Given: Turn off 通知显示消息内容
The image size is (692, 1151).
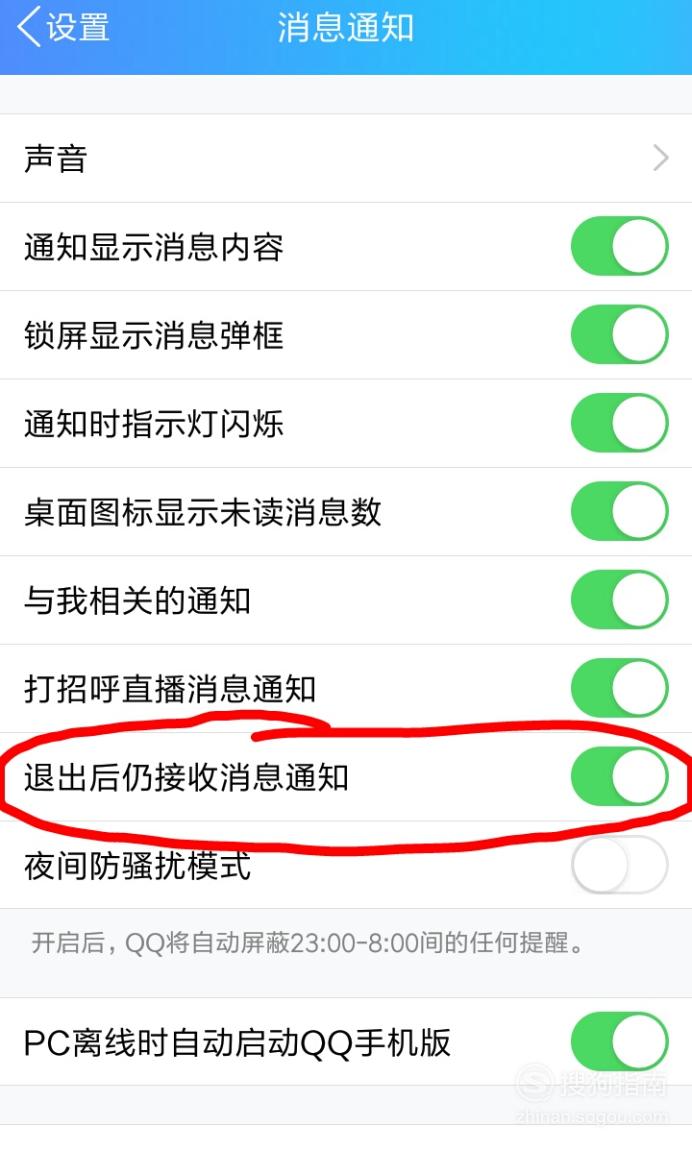Looking at the screenshot, I should click(619, 246).
